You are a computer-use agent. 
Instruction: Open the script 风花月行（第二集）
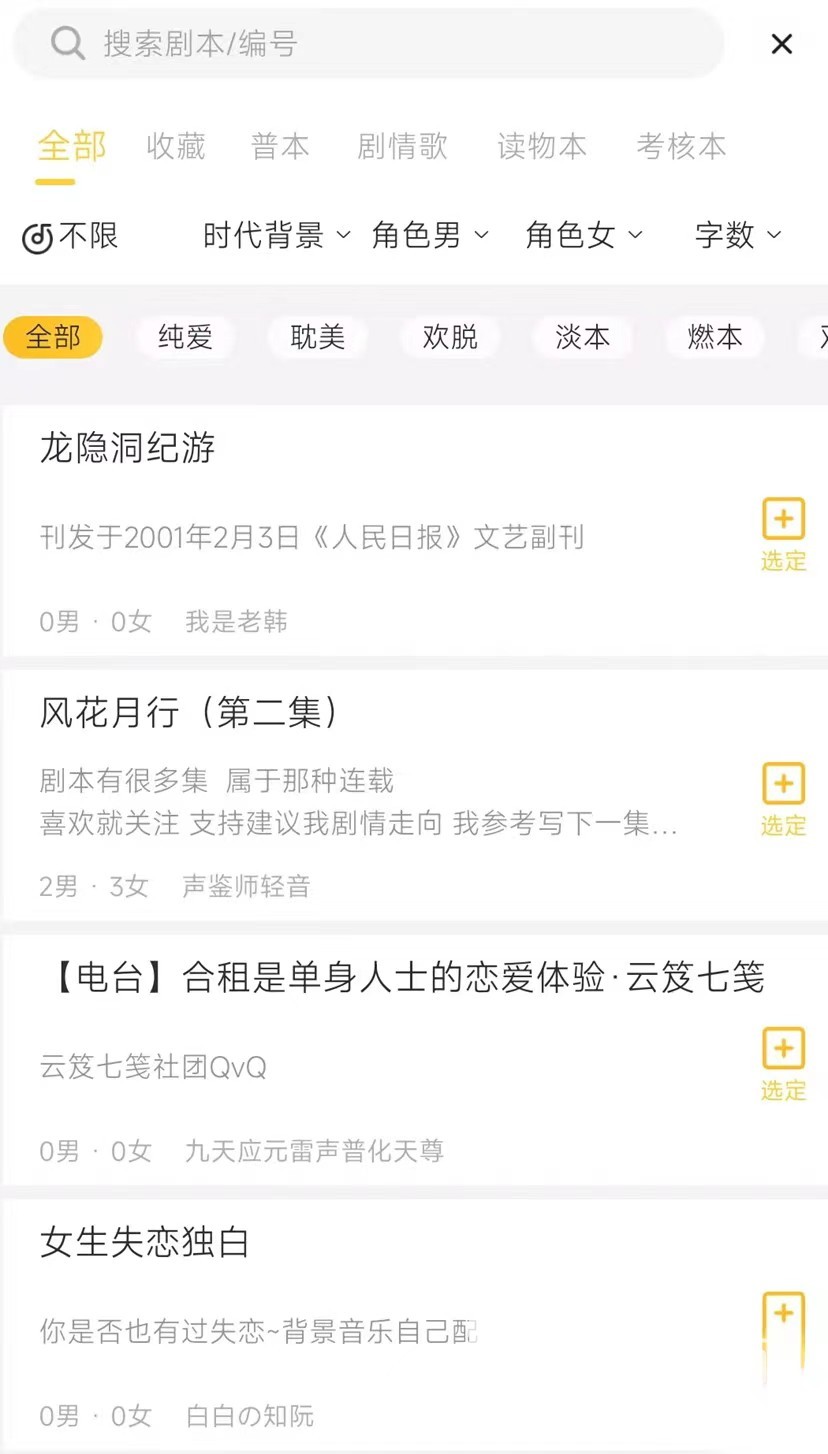[x=190, y=713]
